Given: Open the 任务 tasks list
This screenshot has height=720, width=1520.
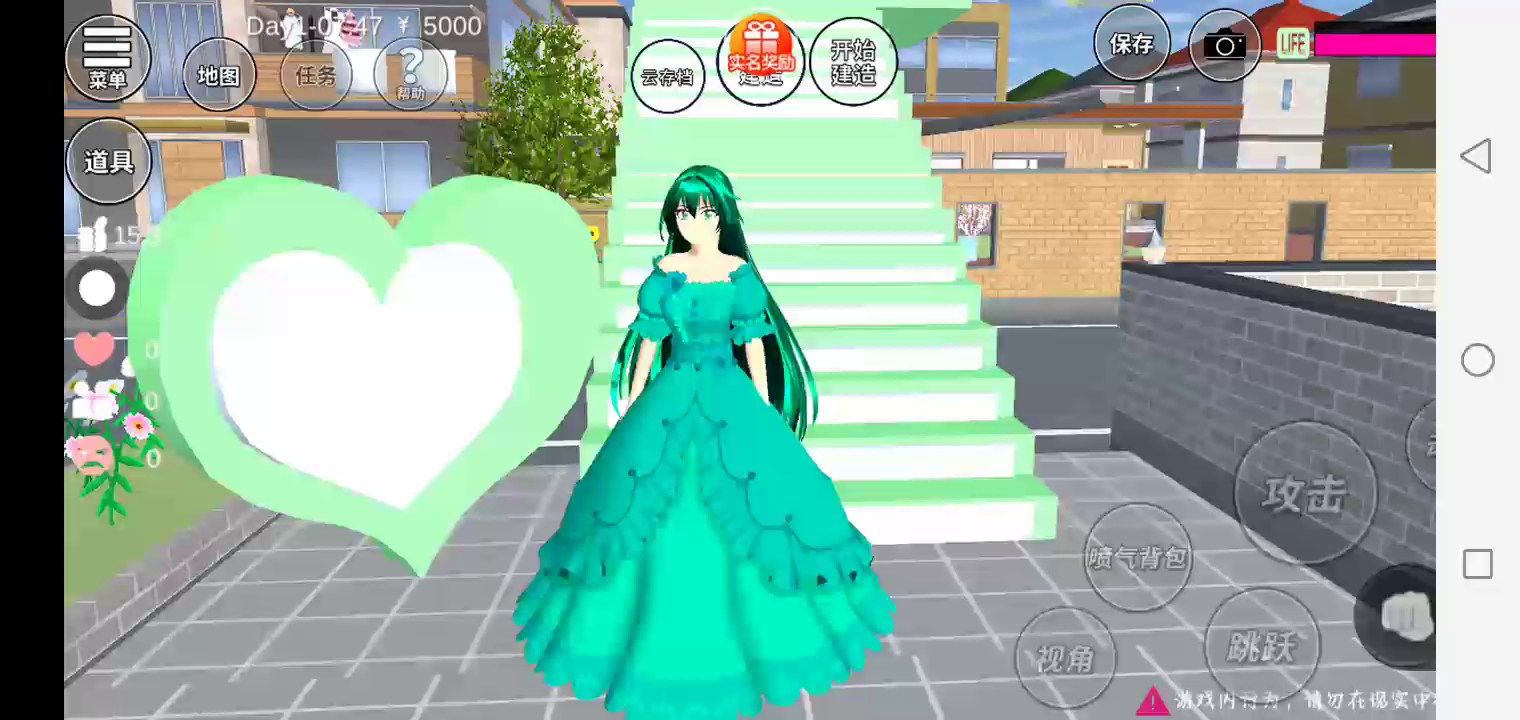Looking at the screenshot, I should tap(315, 75).
